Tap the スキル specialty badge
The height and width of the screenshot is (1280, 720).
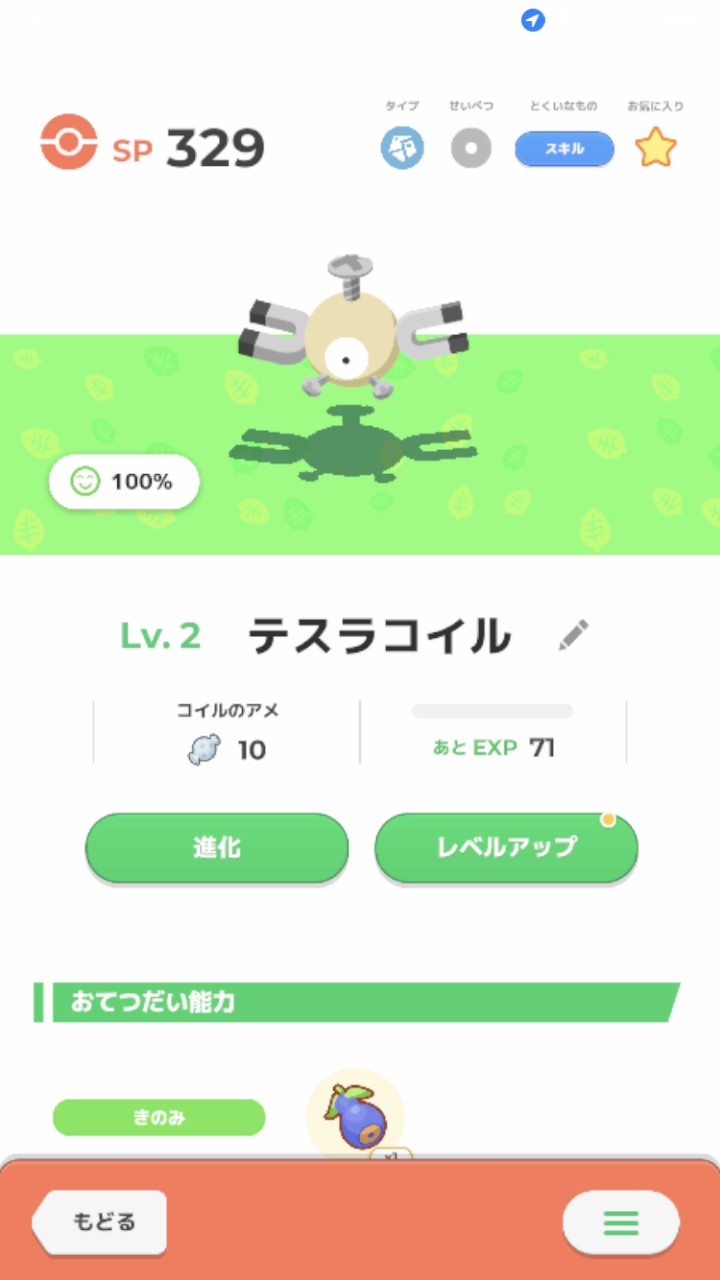tap(564, 149)
